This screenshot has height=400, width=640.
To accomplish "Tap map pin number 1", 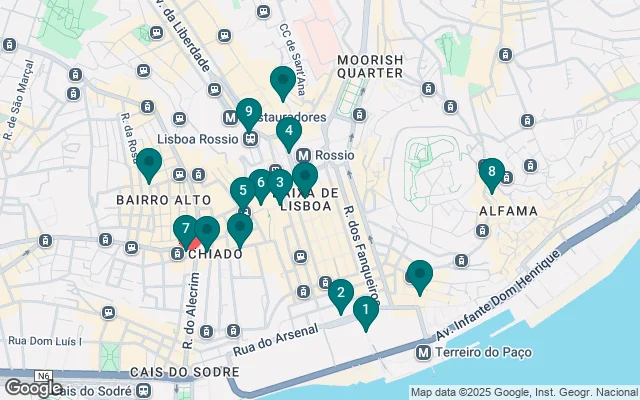I will (365, 312).
